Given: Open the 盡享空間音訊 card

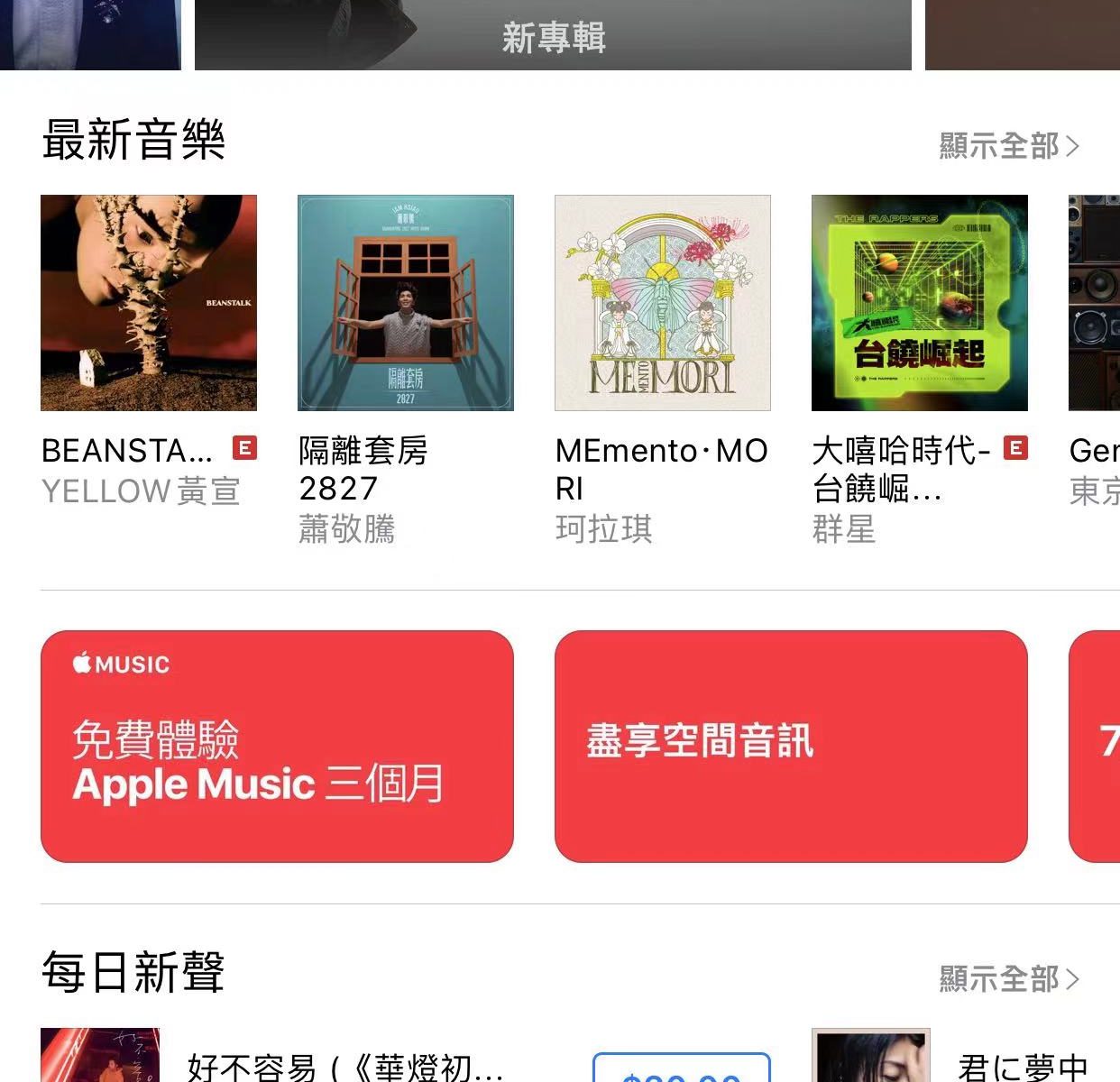Looking at the screenshot, I should point(791,746).
